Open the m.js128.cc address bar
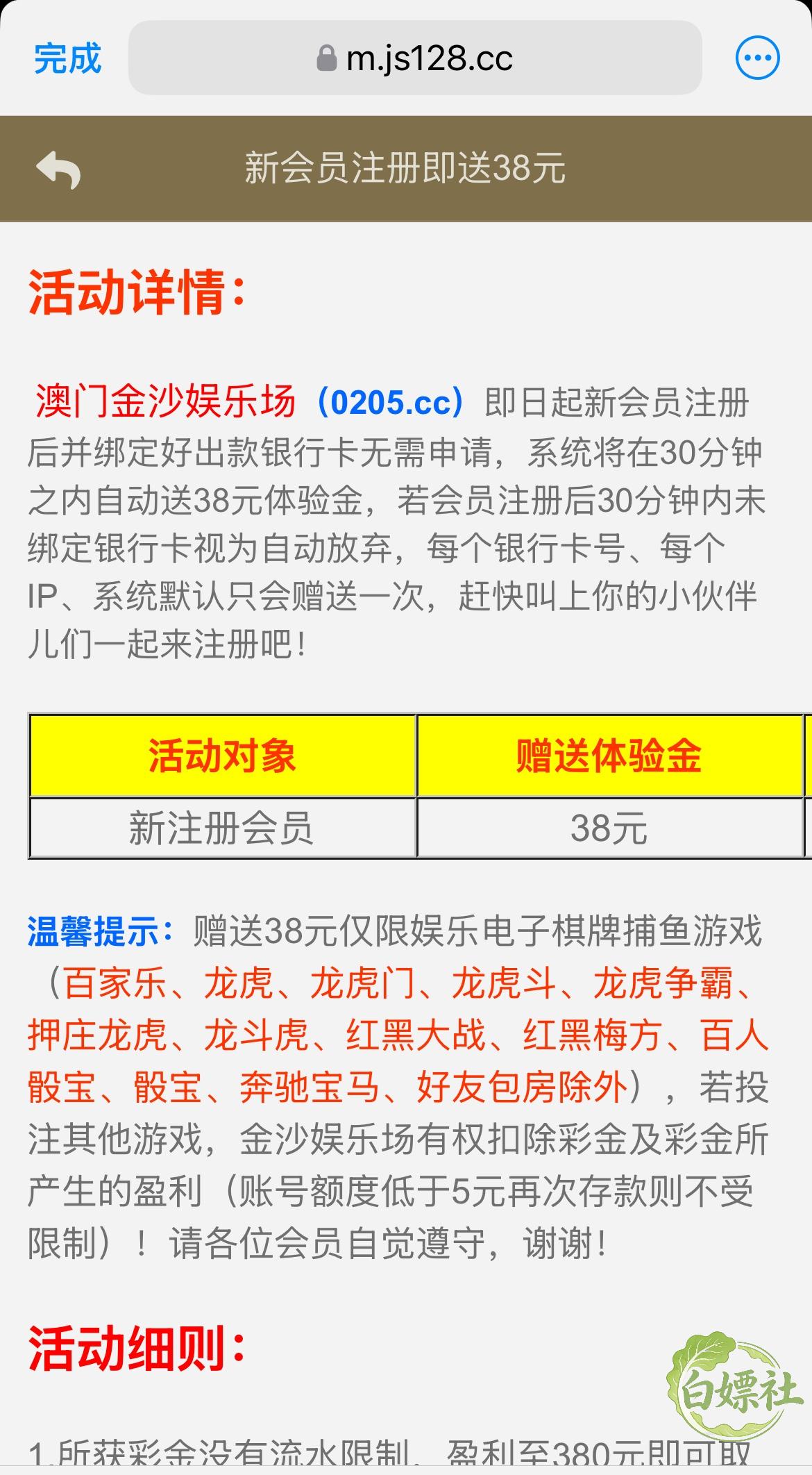 click(x=415, y=58)
